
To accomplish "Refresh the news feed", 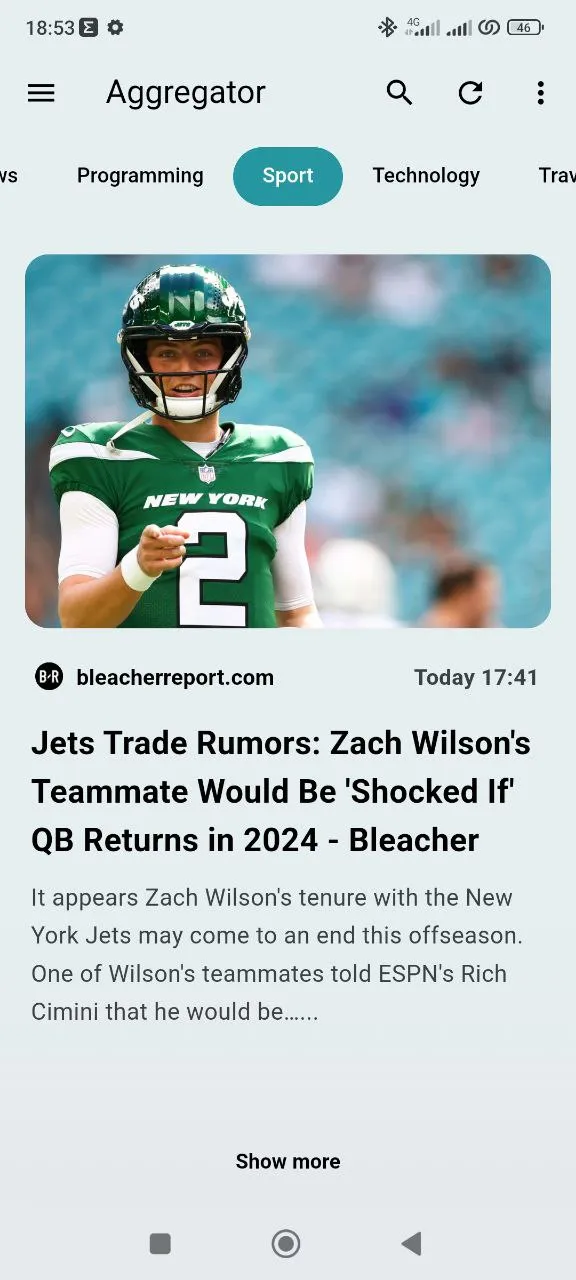I will click(x=470, y=93).
